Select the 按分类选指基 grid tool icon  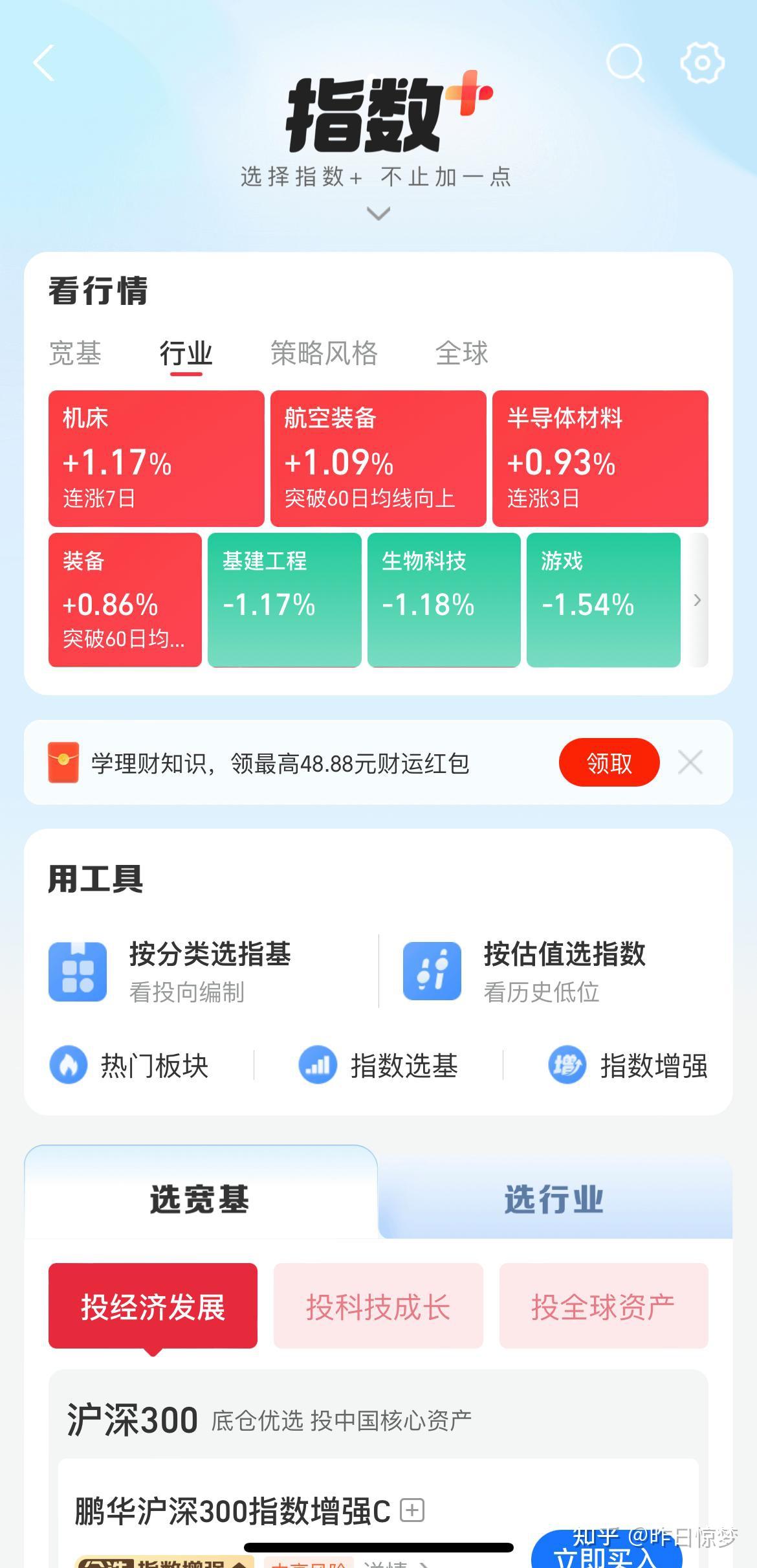[77, 971]
